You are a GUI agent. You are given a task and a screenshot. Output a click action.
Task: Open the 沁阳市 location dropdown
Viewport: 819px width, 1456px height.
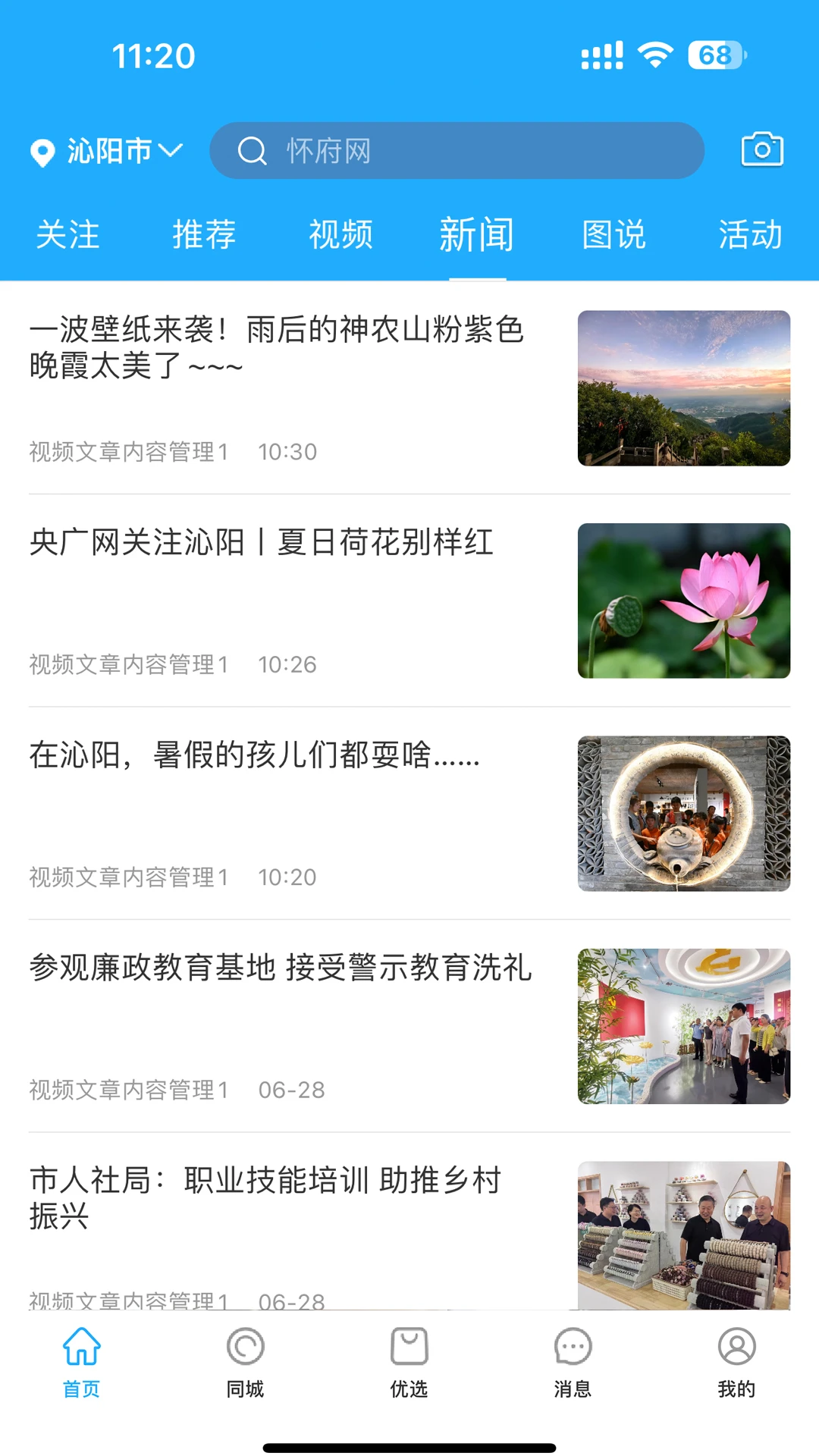(x=108, y=151)
